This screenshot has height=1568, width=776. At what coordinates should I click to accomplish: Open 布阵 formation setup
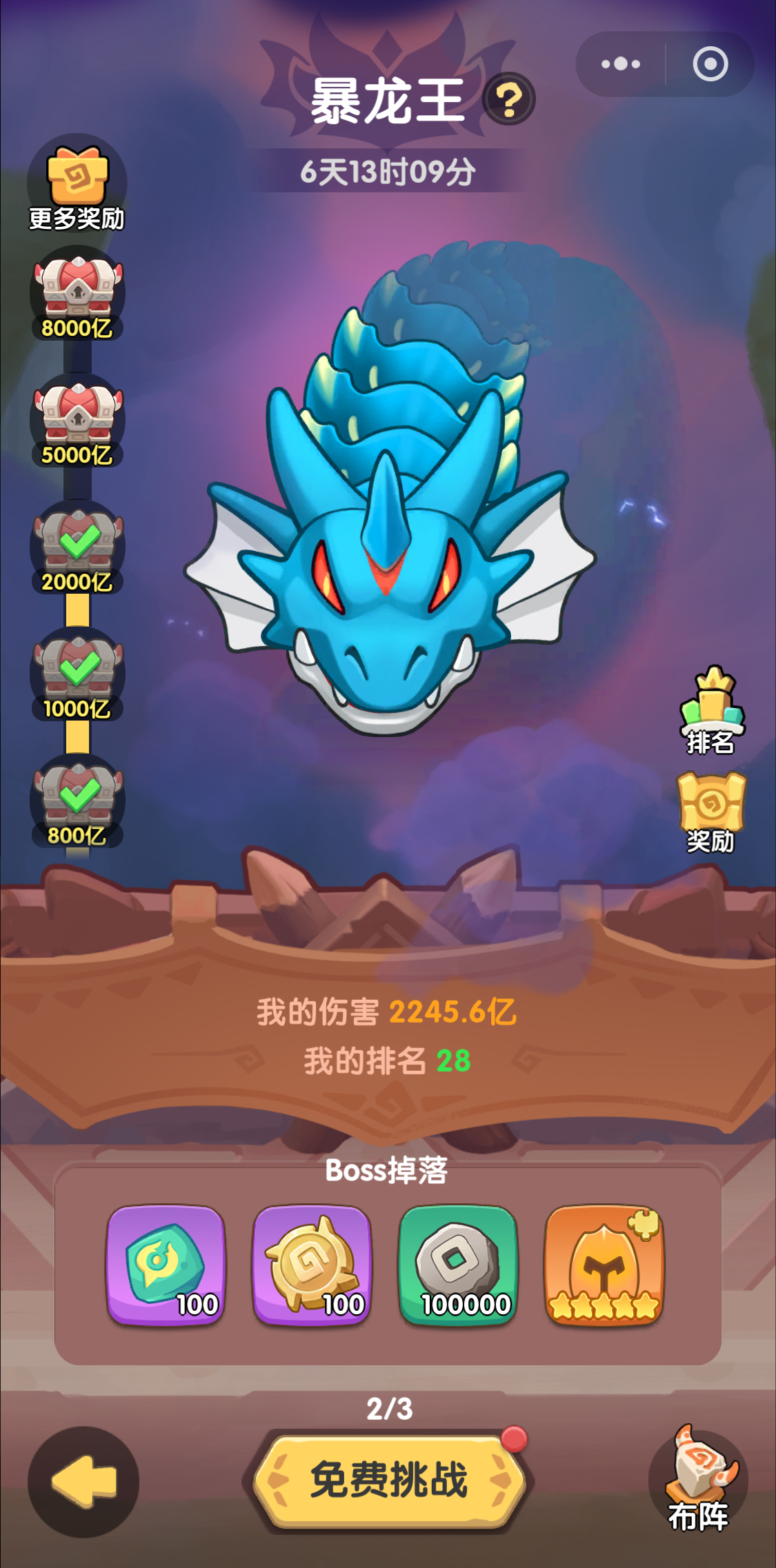point(698,1480)
